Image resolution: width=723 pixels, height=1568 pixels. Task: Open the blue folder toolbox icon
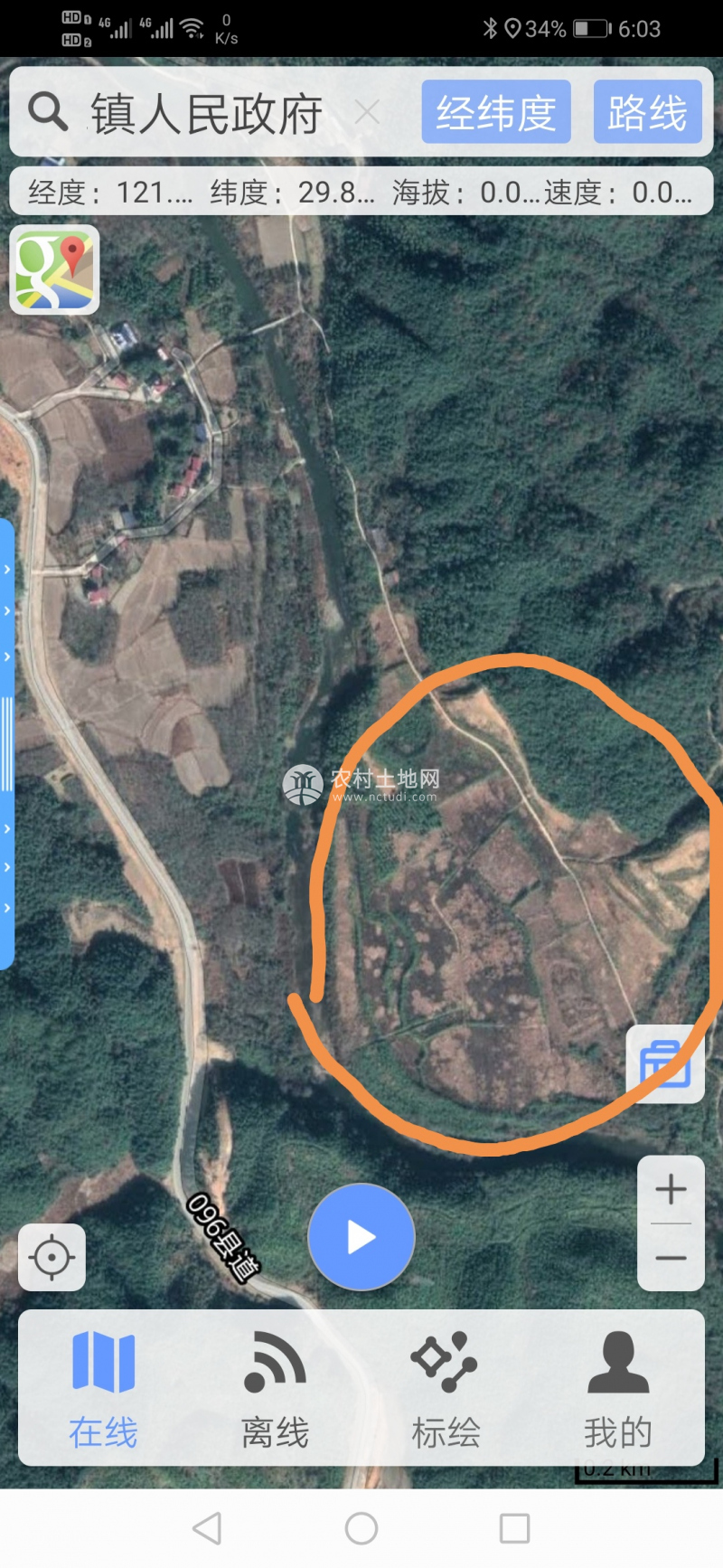point(665,1064)
